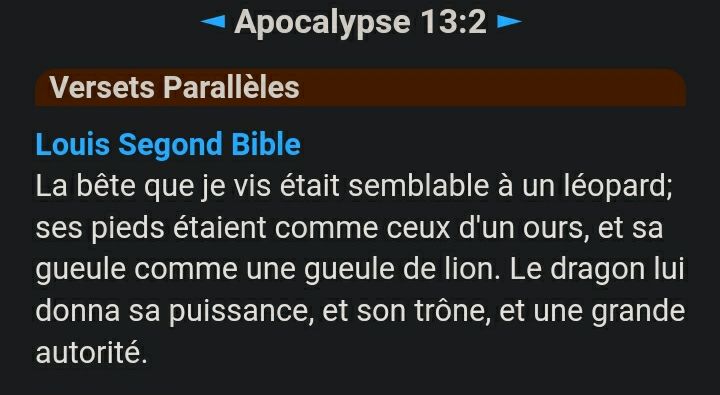Go to previous verse with left arrow
The image size is (720, 395).
coord(213,21)
